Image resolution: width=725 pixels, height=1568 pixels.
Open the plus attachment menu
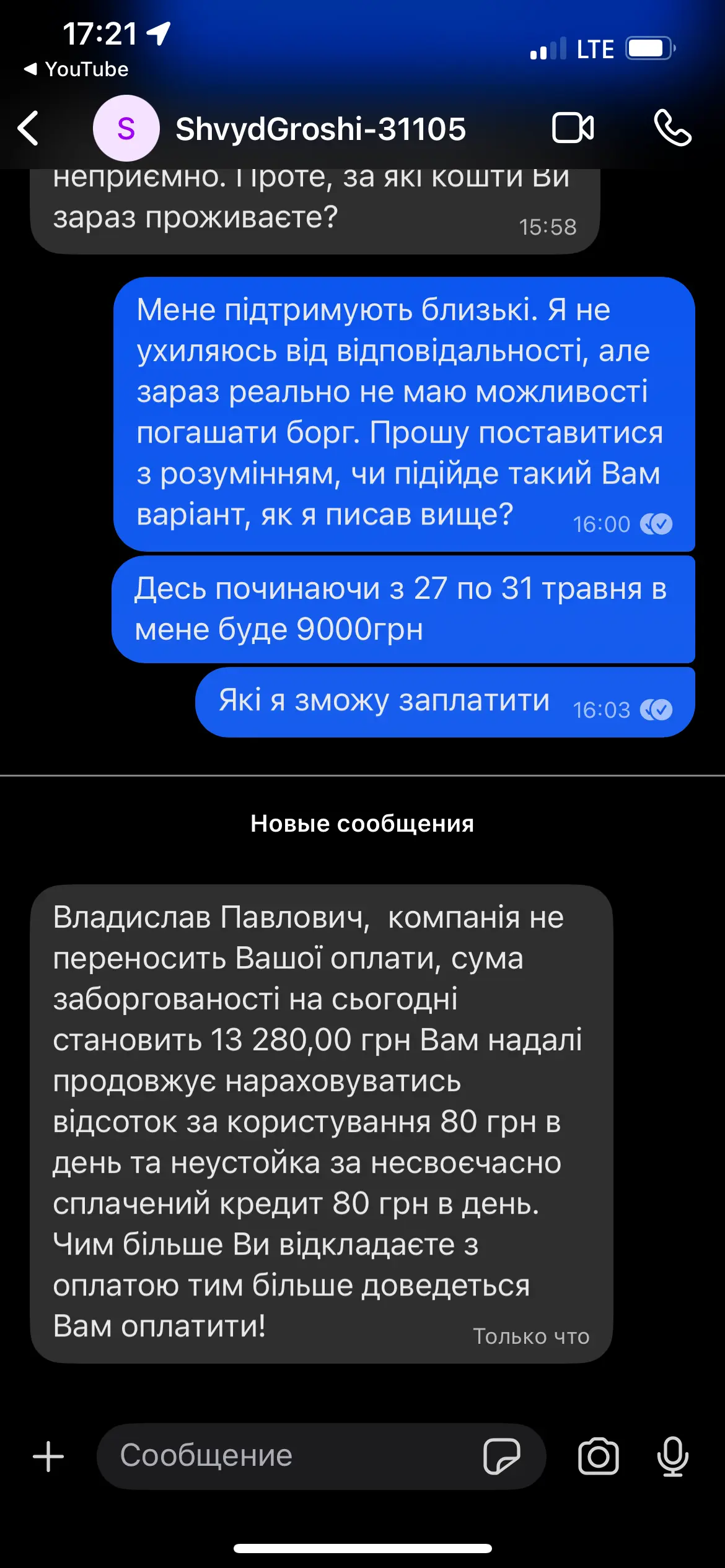tap(48, 1456)
